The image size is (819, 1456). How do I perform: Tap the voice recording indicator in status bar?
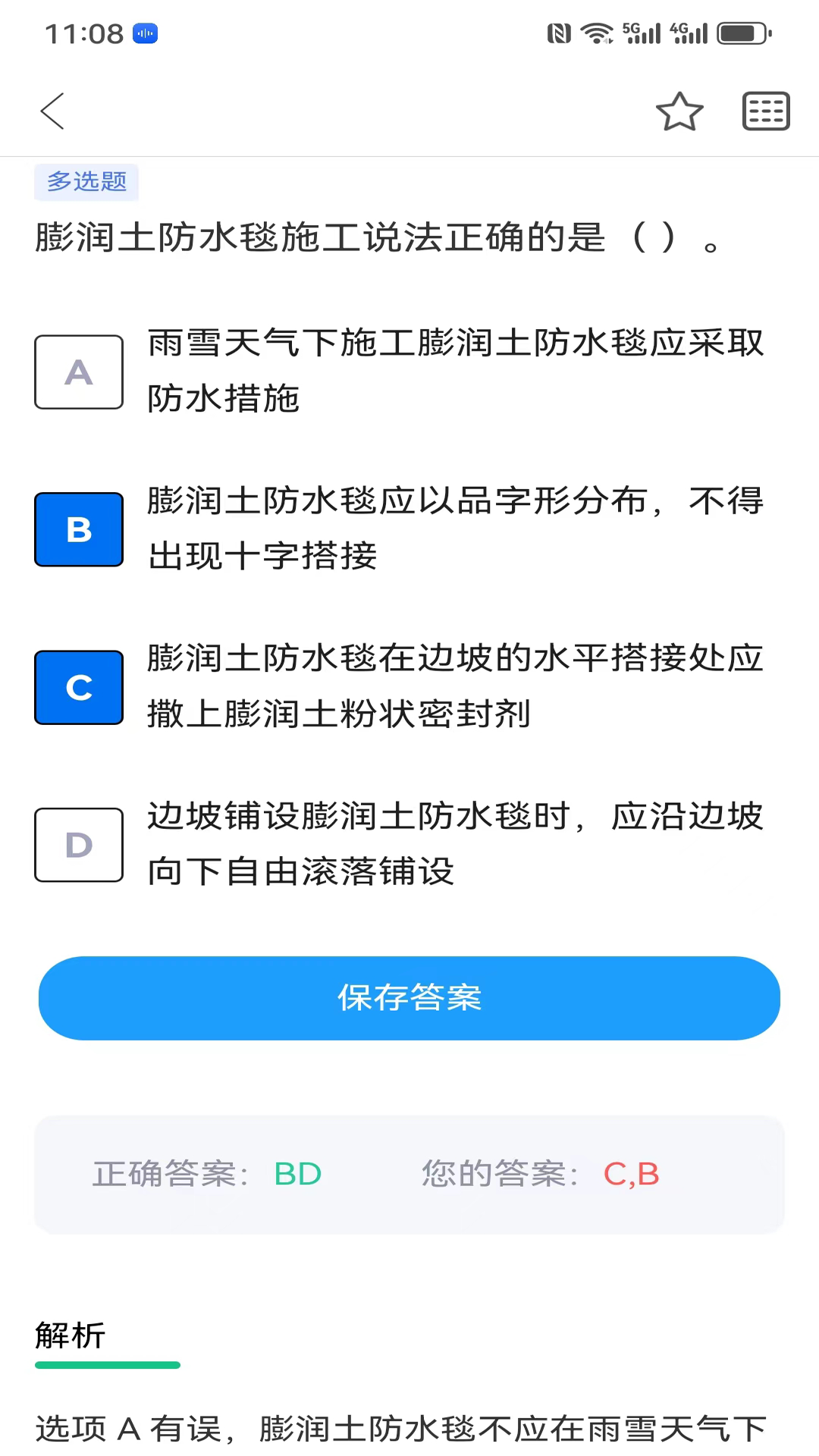tap(144, 34)
